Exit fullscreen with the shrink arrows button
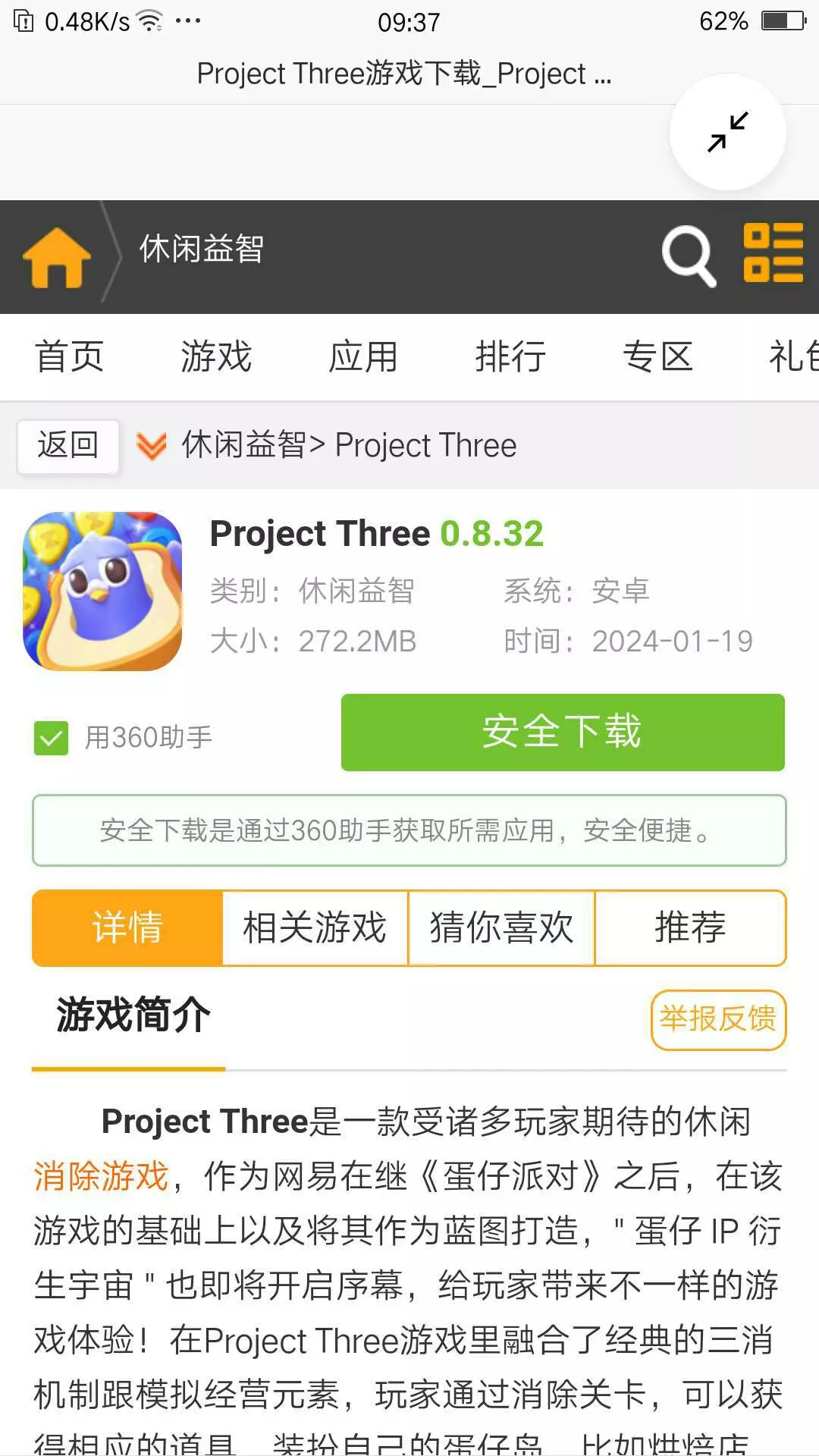Image resolution: width=819 pixels, height=1456 pixels. point(728,132)
